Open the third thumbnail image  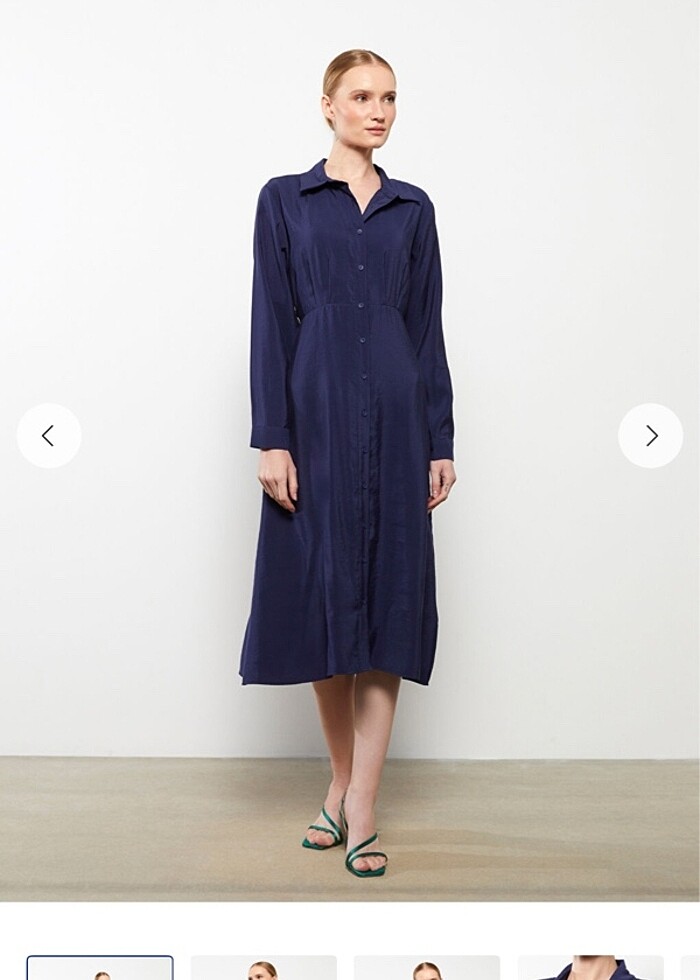(x=426, y=968)
